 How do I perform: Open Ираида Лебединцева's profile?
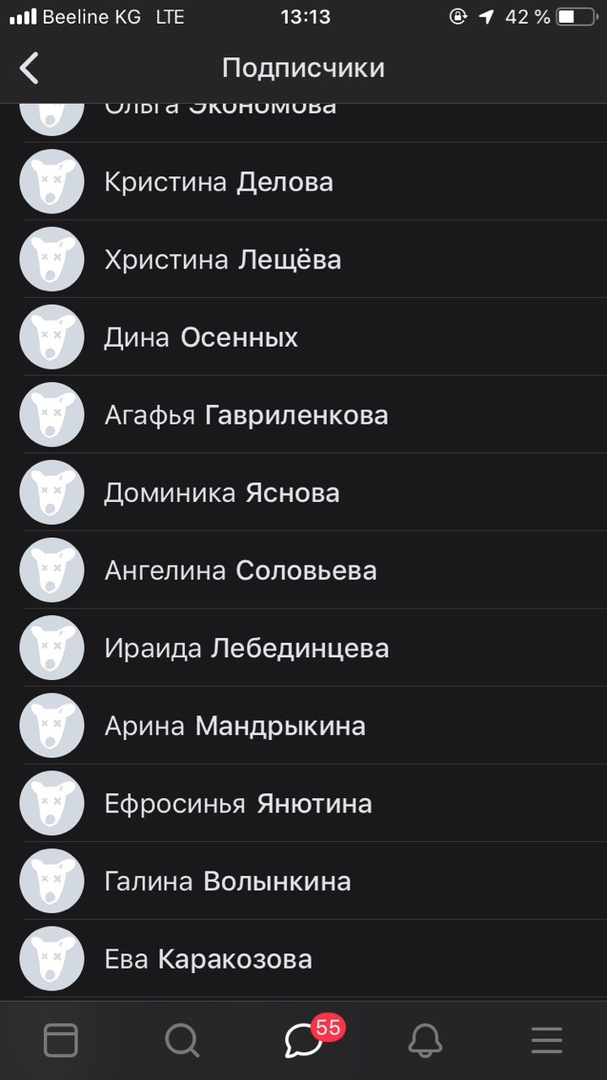246,648
